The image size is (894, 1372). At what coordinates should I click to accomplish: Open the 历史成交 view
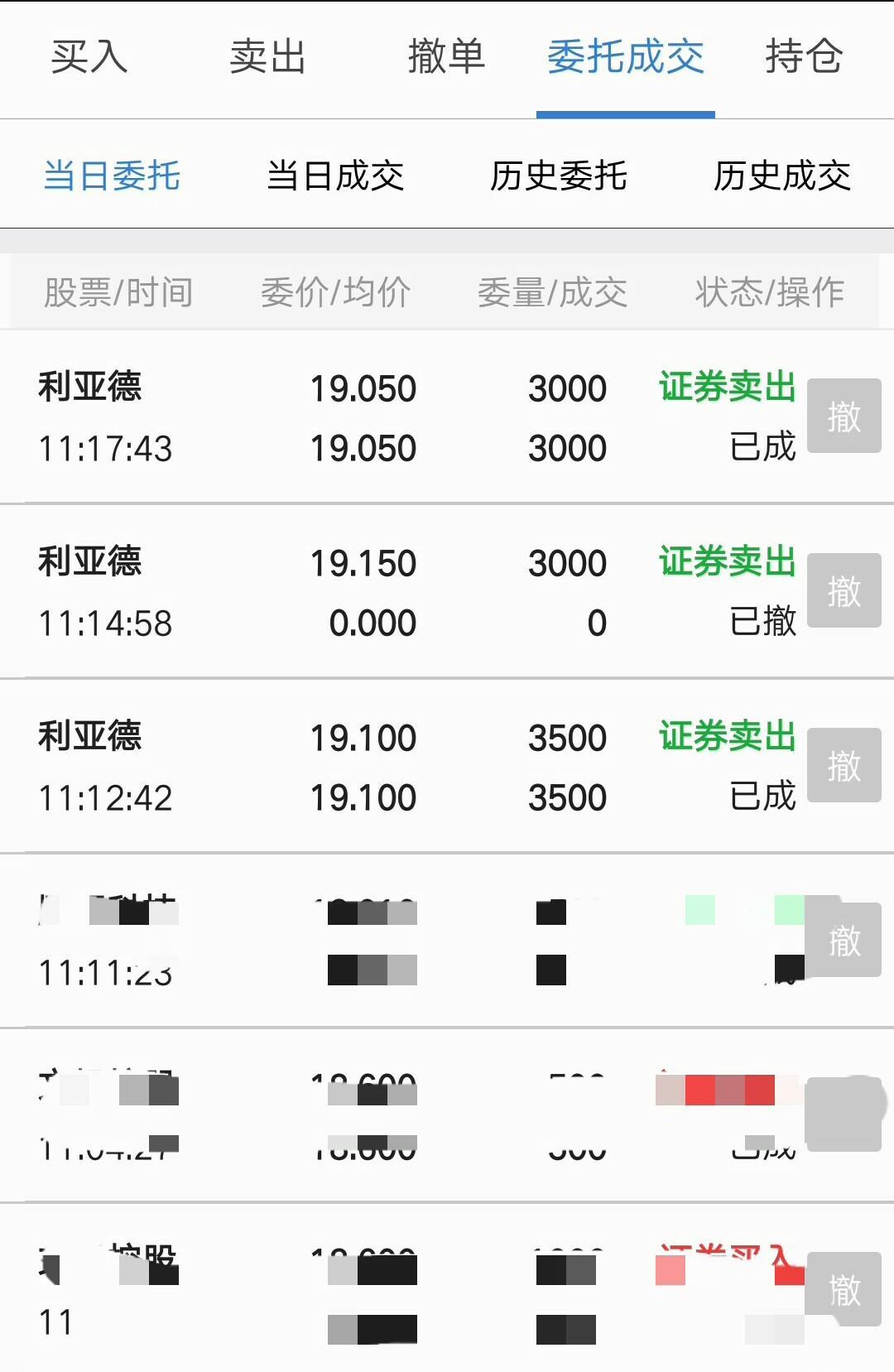tap(781, 175)
